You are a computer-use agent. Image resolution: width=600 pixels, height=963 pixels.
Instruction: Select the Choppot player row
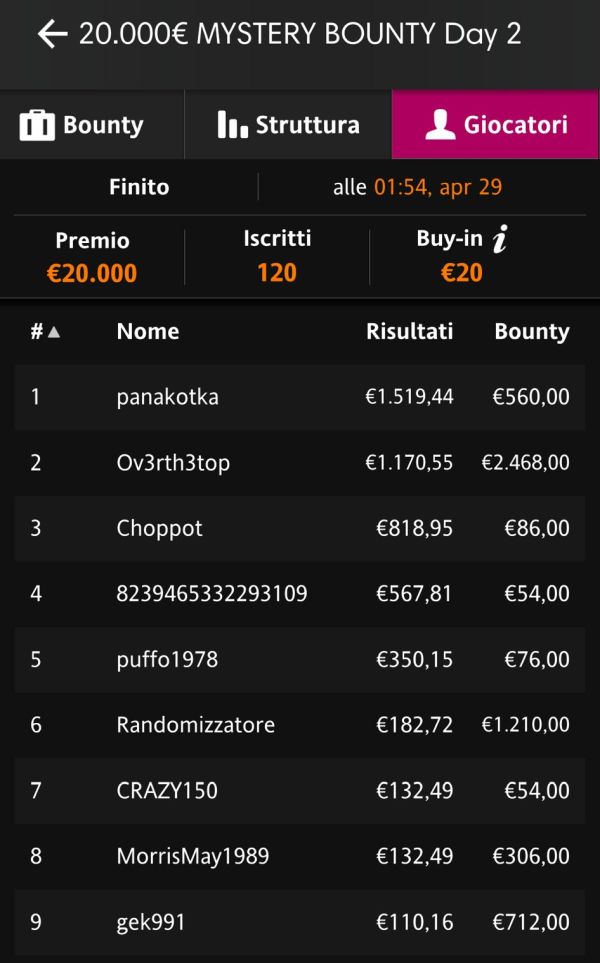point(300,528)
